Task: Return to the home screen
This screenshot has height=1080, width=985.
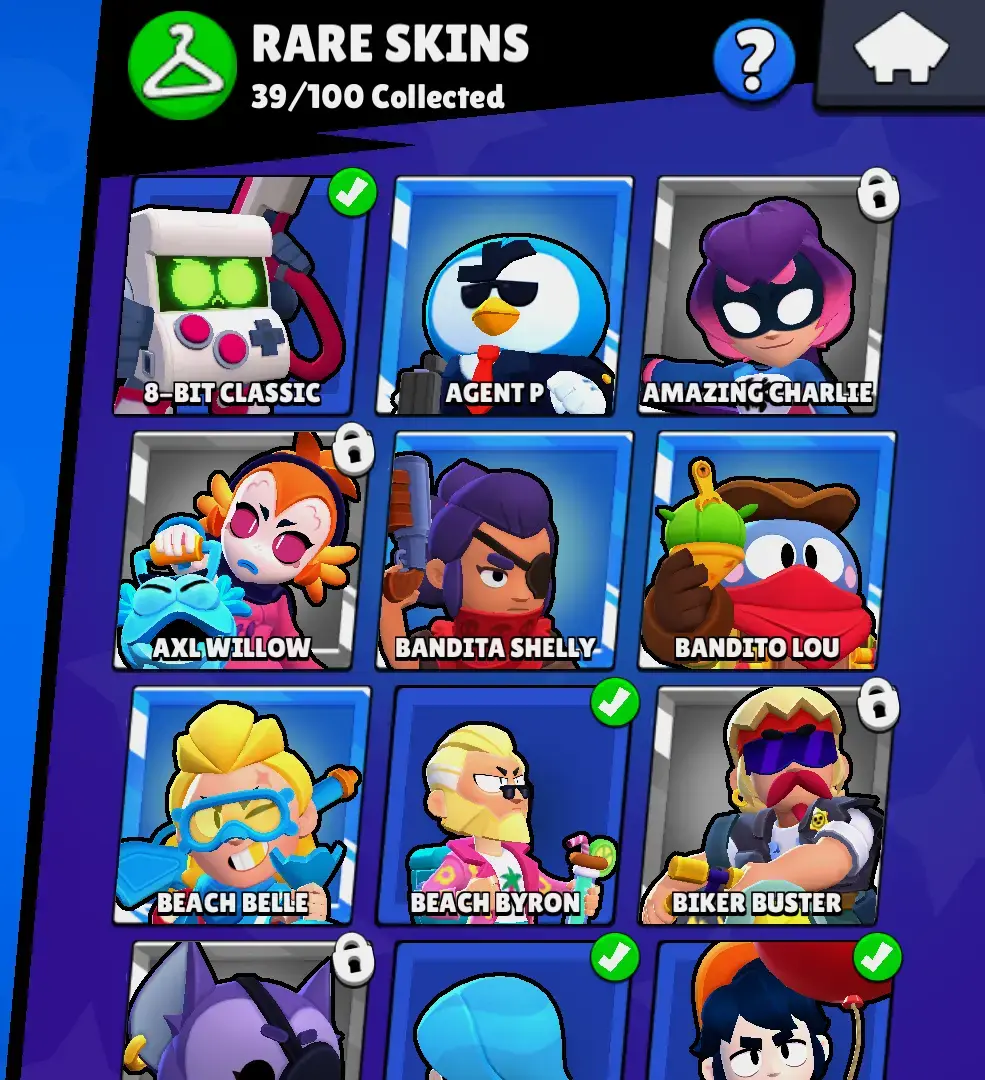Action: point(901,52)
